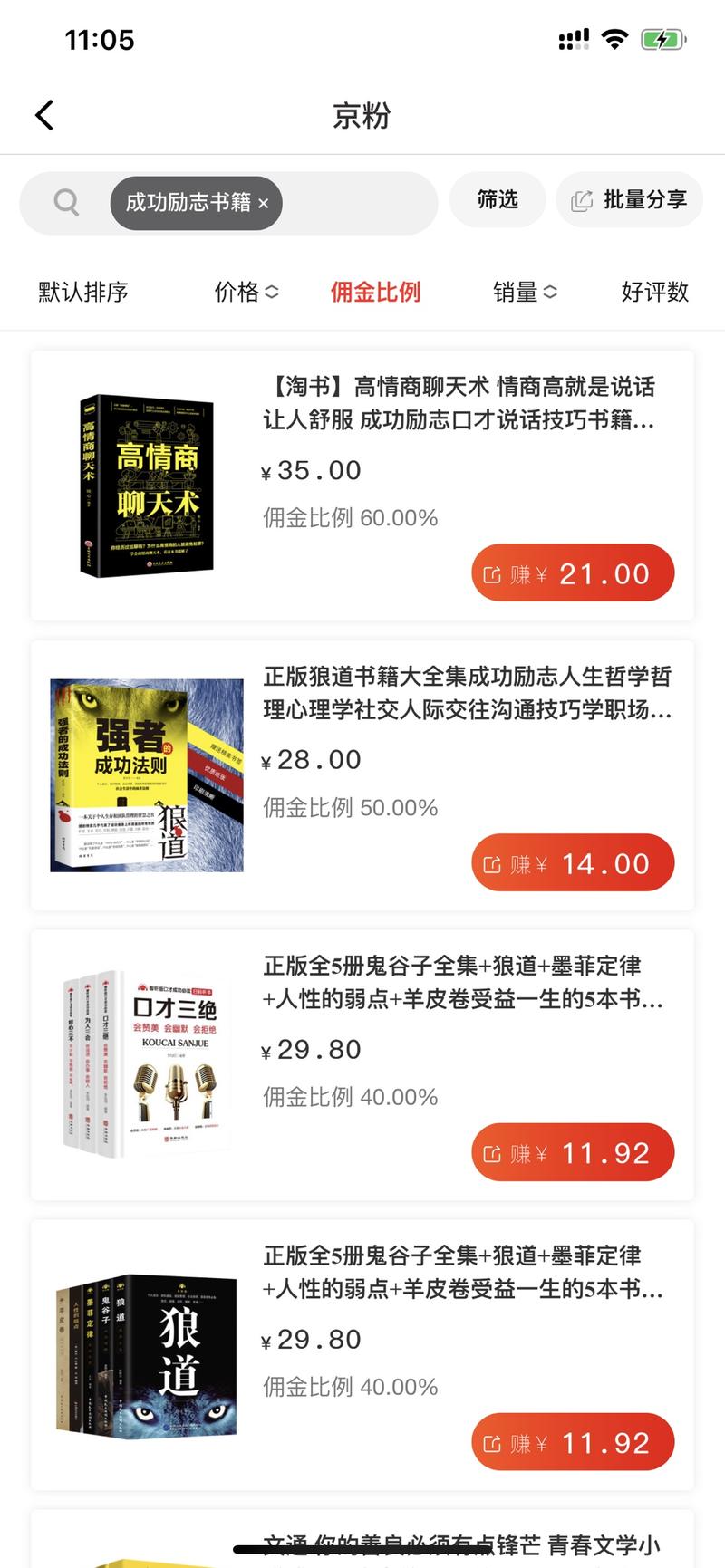Tap the share icon inside 赚¥14.00 button
This screenshot has width=725, height=1568.
point(494,862)
